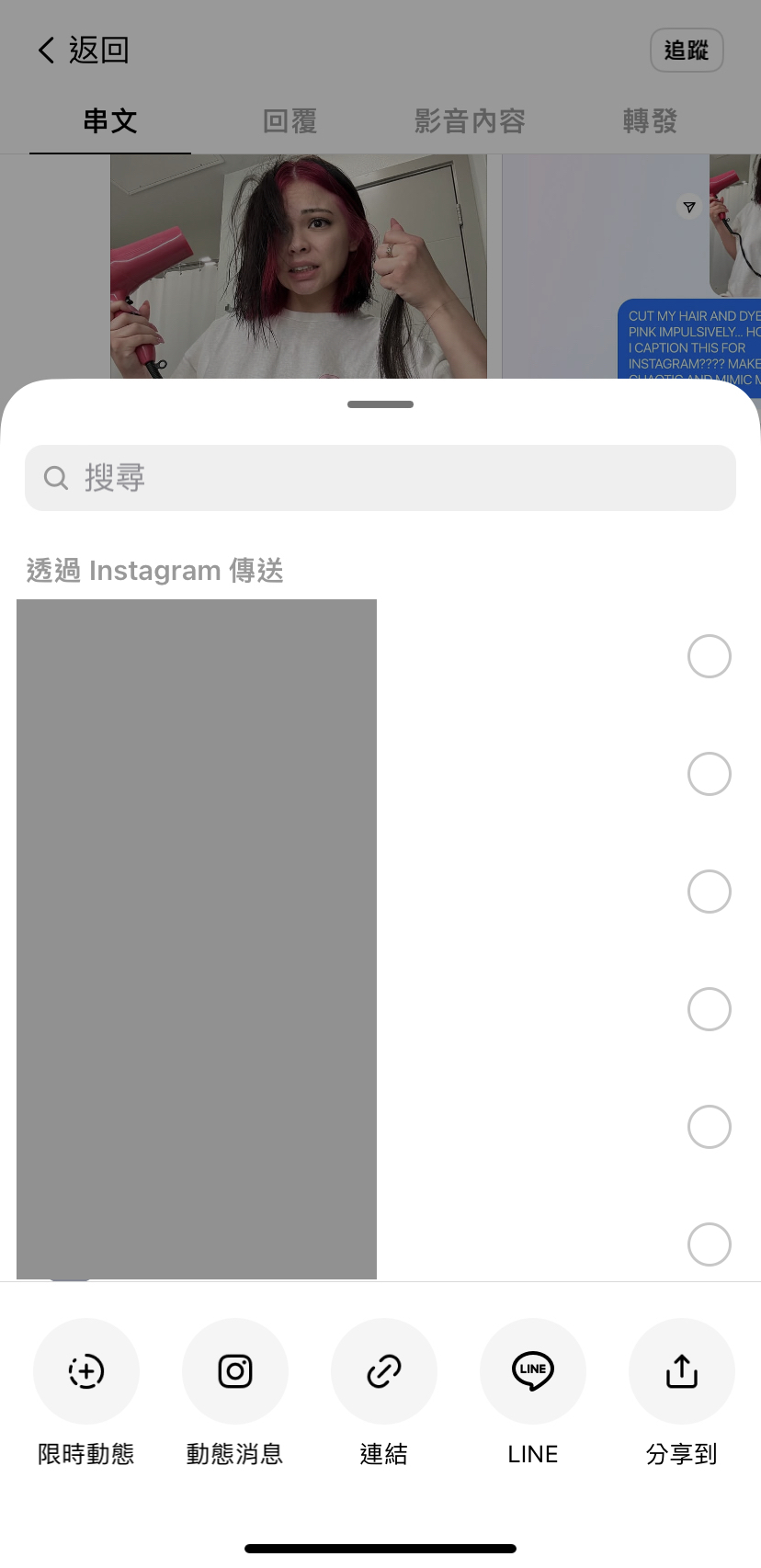
Task: Copy the 連結 link
Action: point(384,1371)
